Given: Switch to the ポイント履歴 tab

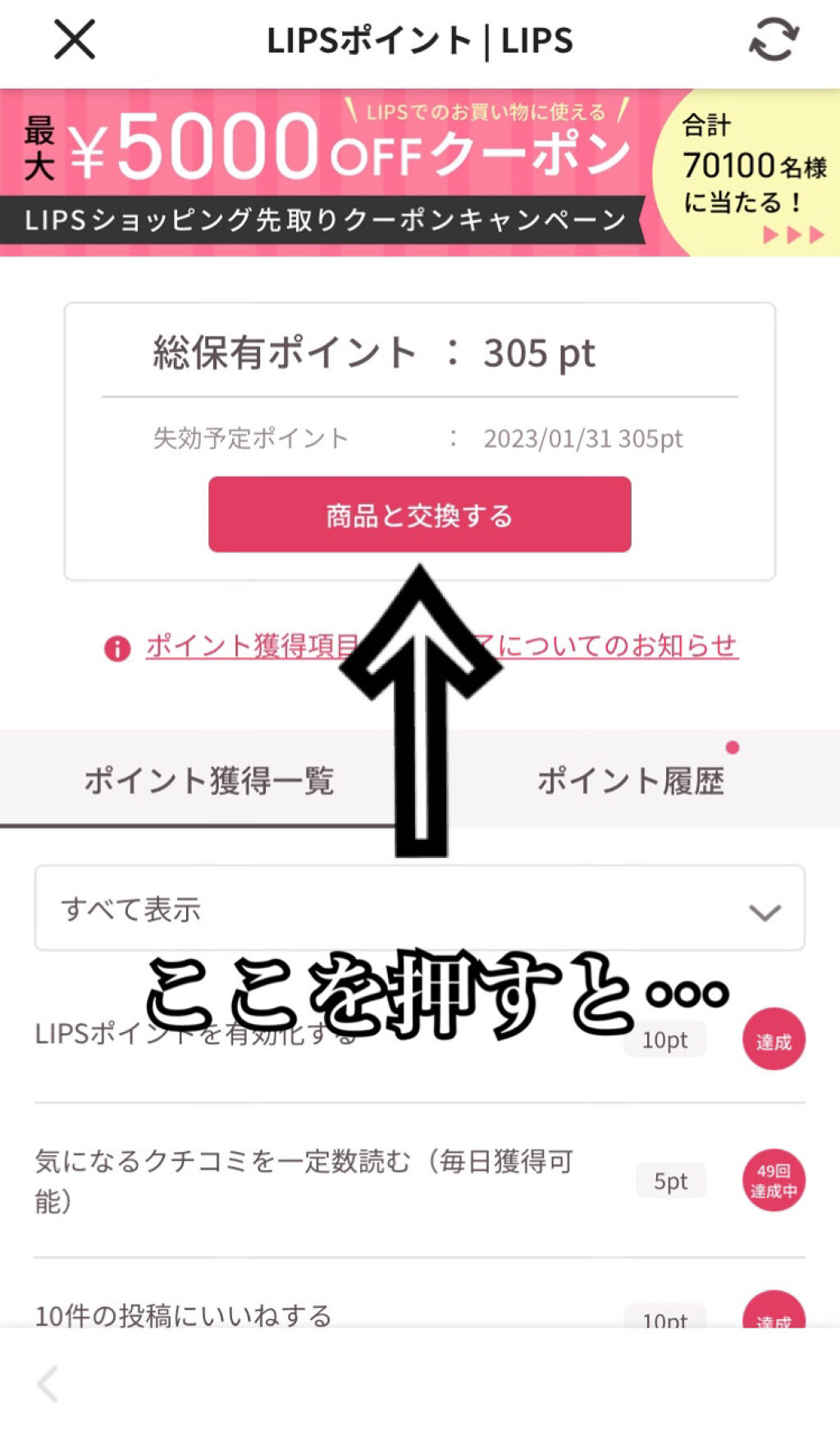Looking at the screenshot, I should pos(630,780).
